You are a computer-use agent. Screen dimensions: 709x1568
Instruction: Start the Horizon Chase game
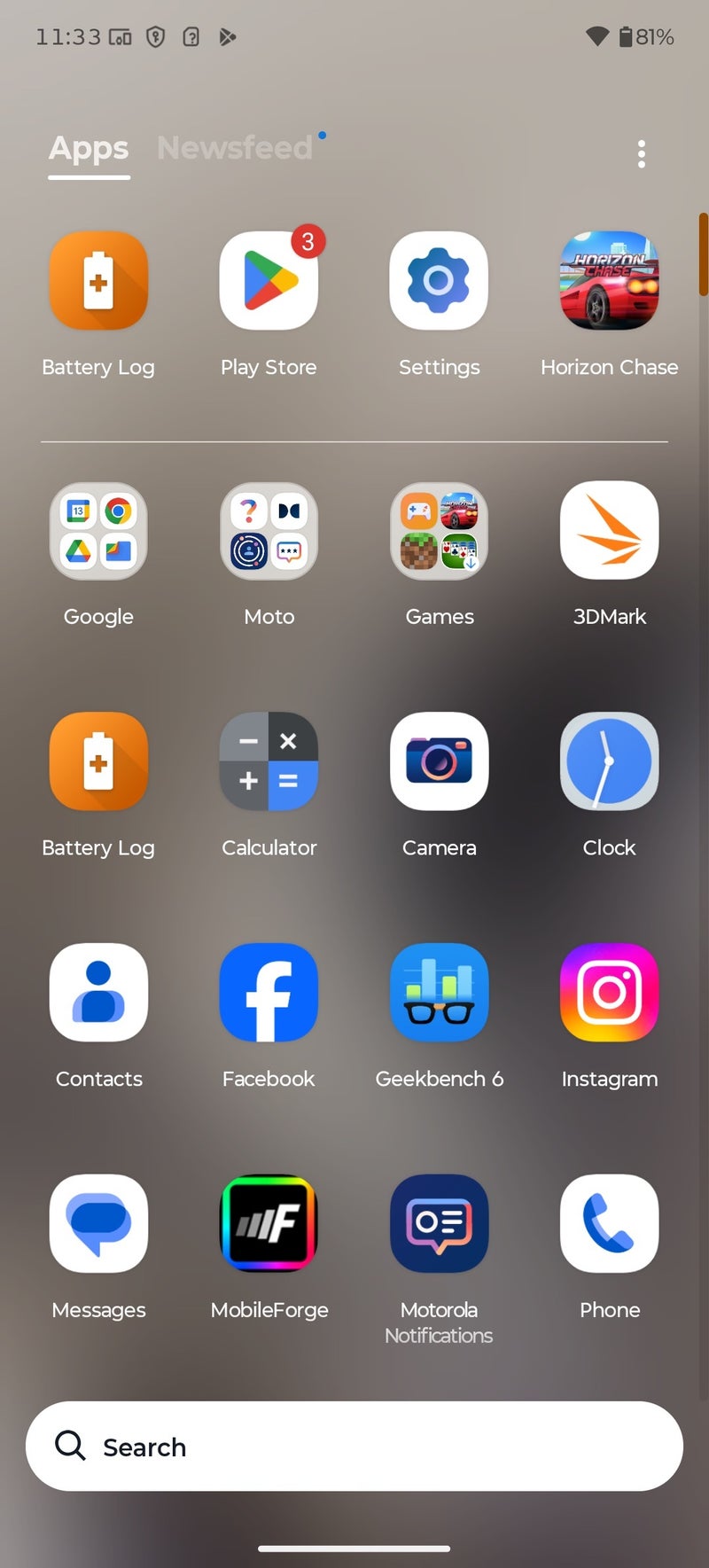(x=609, y=281)
